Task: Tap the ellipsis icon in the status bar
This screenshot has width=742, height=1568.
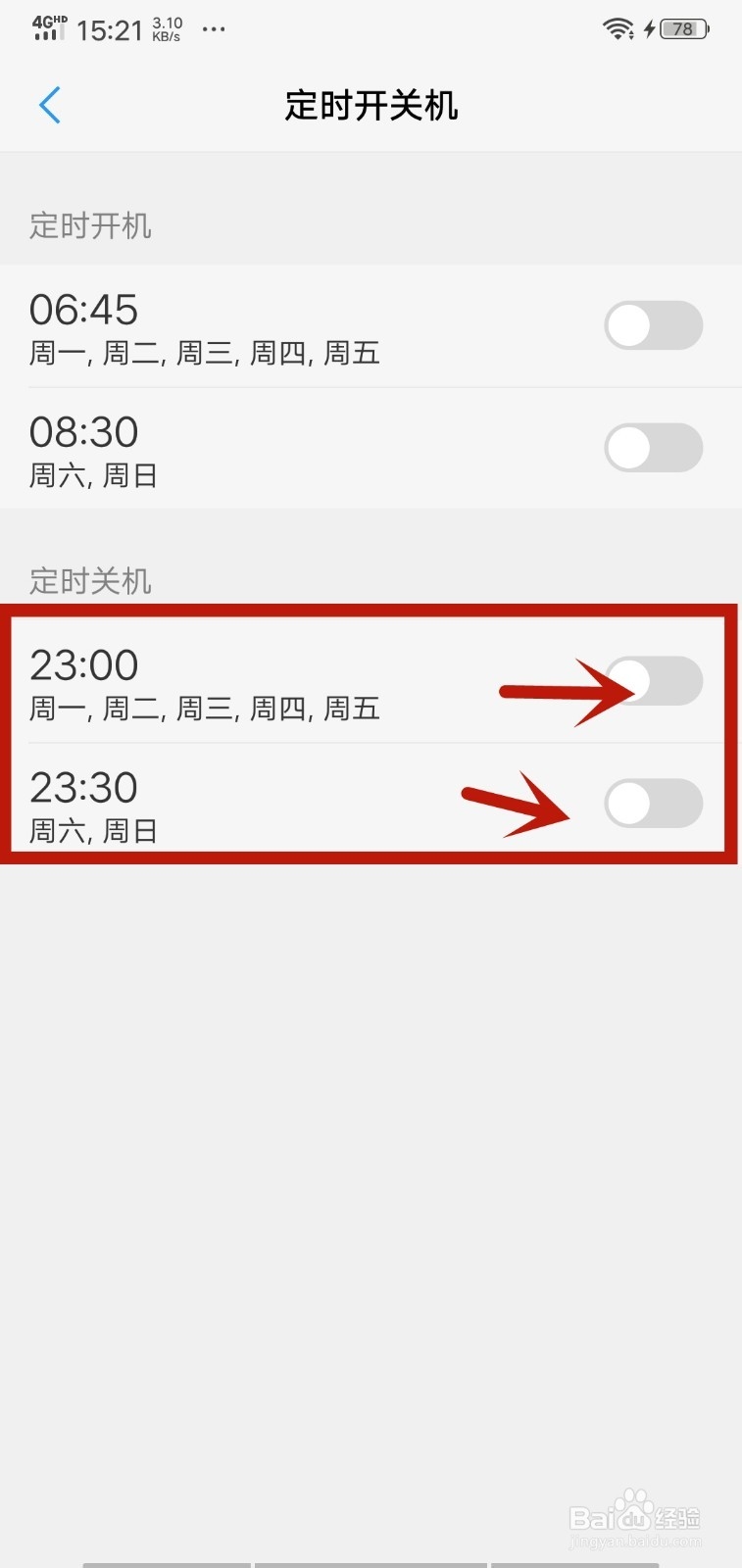Action: coord(213,30)
